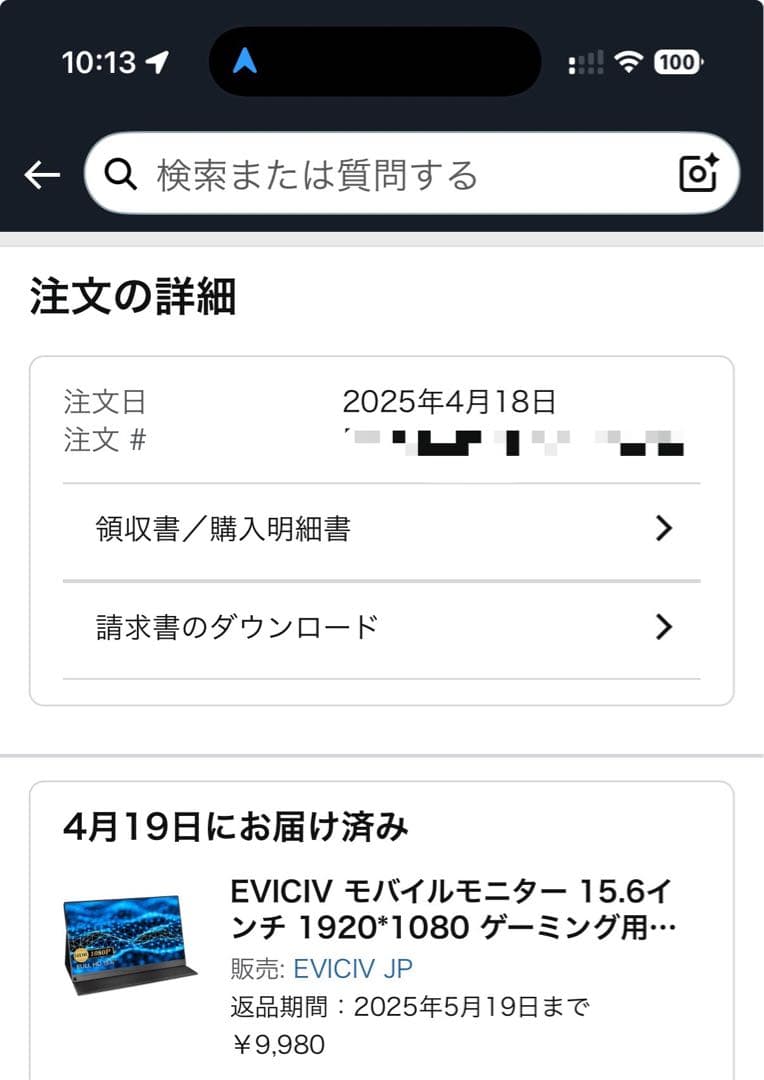Open the receipt section disclosure arrow
Image resolution: width=764 pixels, height=1080 pixels.
coord(663,528)
